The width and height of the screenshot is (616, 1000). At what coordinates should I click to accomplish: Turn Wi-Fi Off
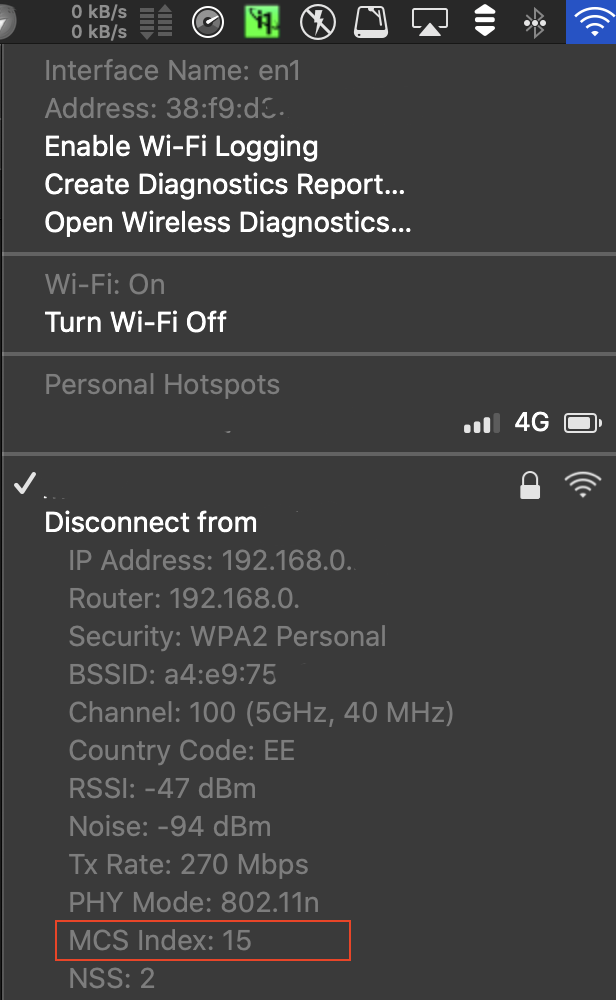[135, 322]
